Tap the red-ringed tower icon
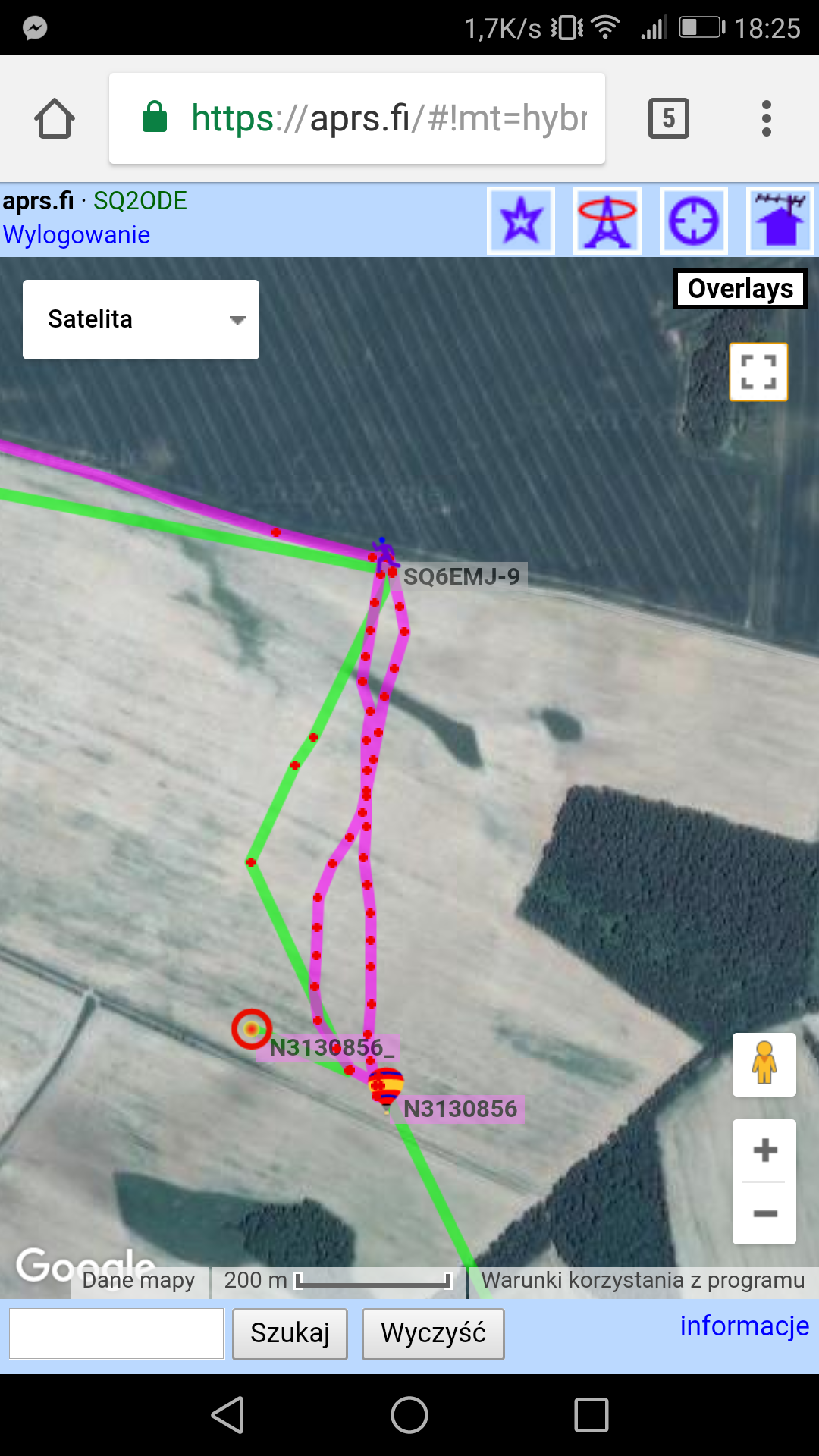The height and width of the screenshot is (1456, 819). point(607,221)
